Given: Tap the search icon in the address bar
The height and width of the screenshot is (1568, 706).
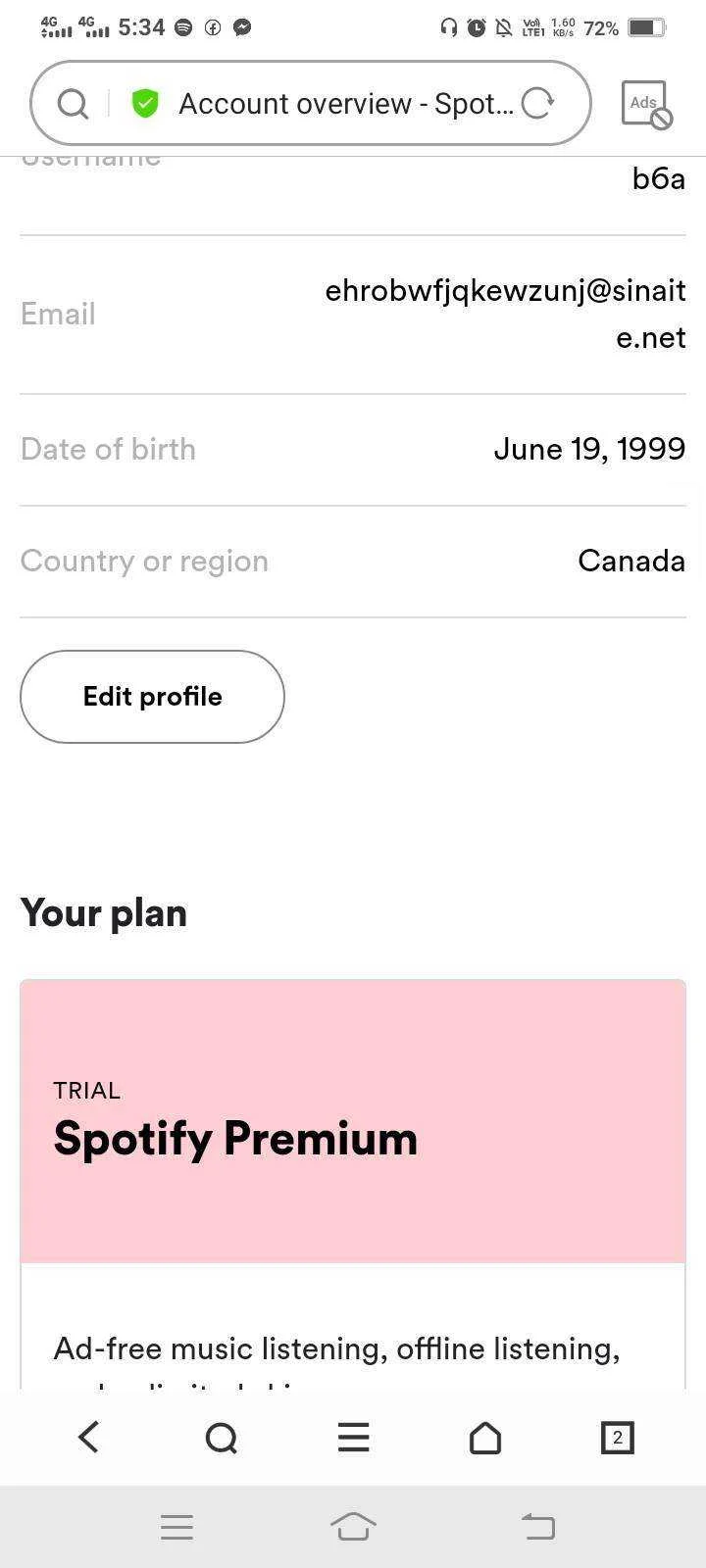Looking at the screenshot, I should pos(73,103).
